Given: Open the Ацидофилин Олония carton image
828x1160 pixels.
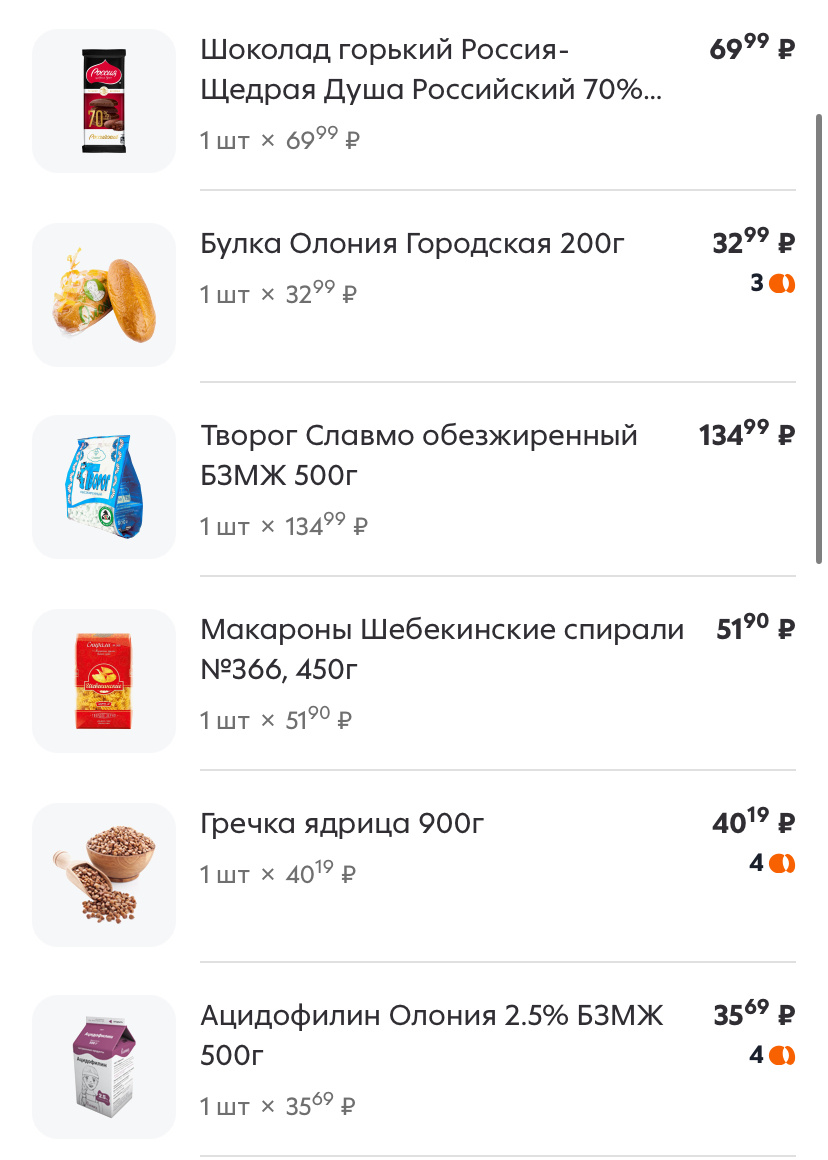Looking at the screenshot, I should pyautogui.click(x=103, y=1066).
